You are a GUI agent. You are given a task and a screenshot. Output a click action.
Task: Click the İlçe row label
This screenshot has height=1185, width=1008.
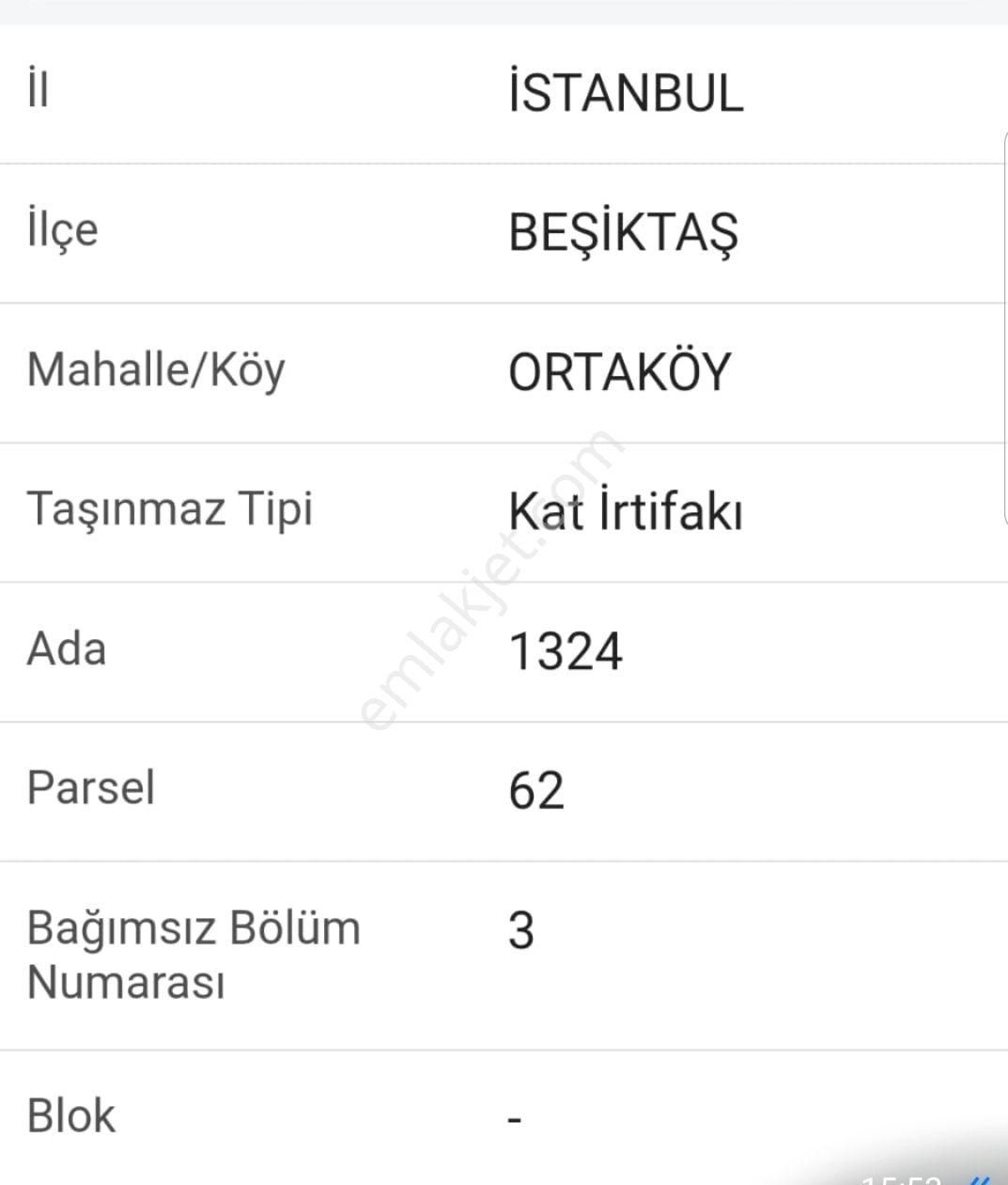click(60, 230)
